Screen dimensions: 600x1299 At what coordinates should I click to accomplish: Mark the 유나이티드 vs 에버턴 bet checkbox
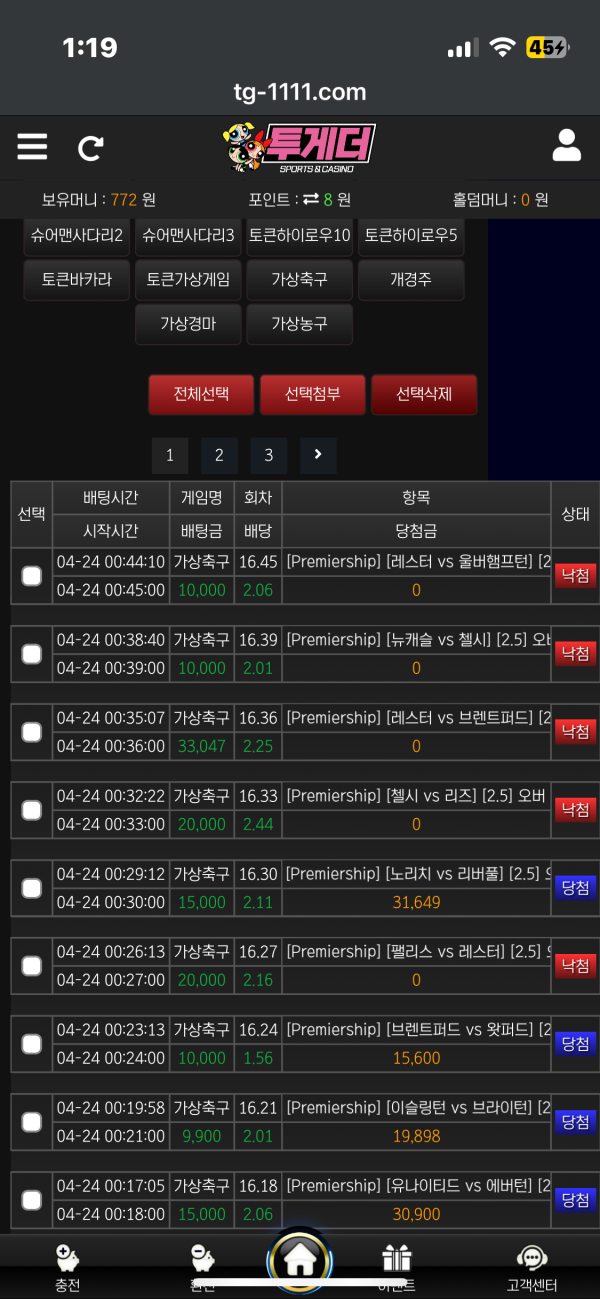coord(32,1200)
